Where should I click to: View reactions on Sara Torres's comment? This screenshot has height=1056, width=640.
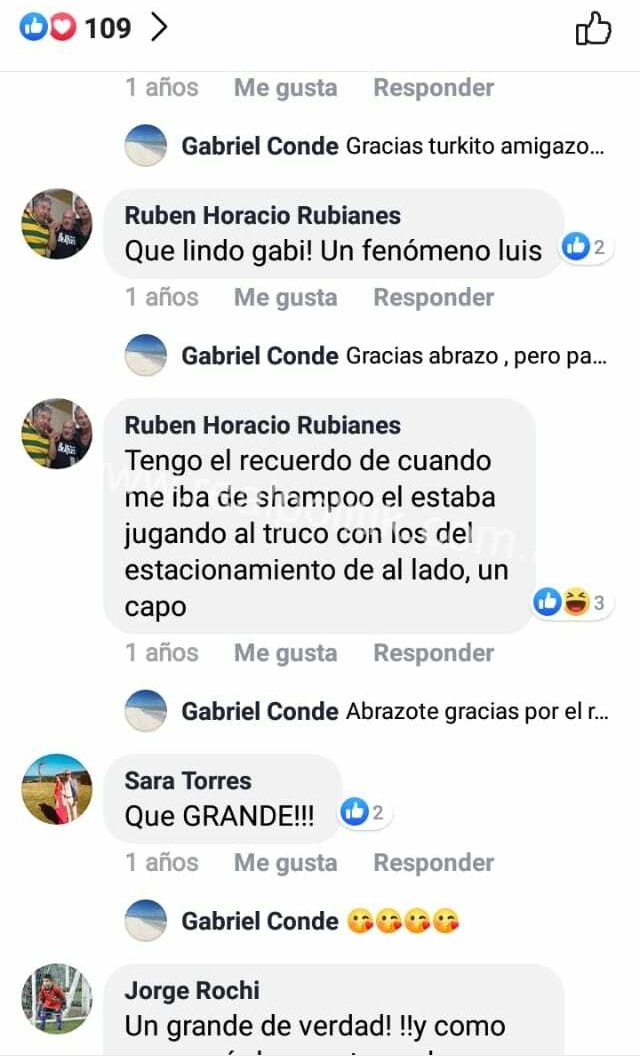click(x=364, y=813)
